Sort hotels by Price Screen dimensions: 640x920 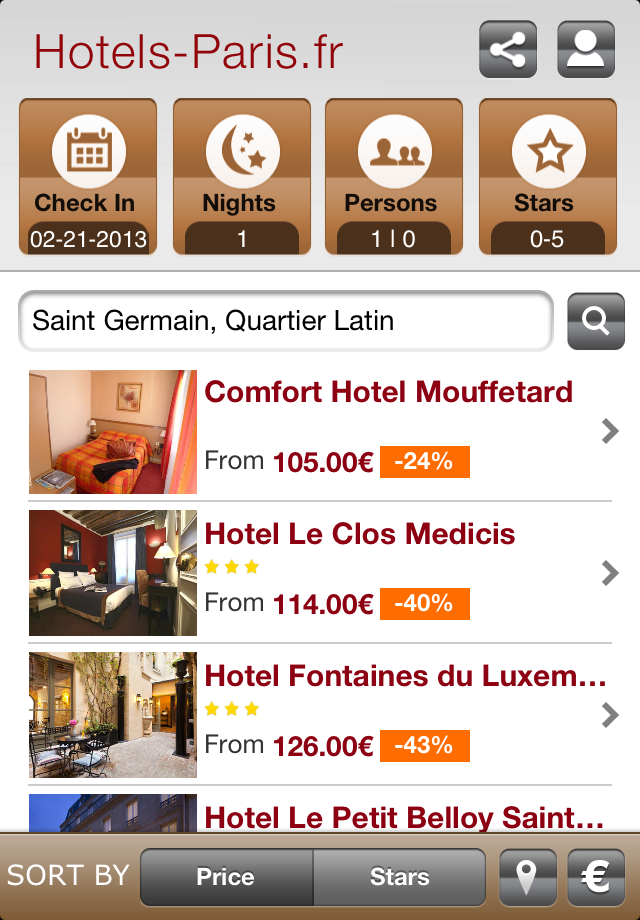pyautogui.click(x=226, y=877)
